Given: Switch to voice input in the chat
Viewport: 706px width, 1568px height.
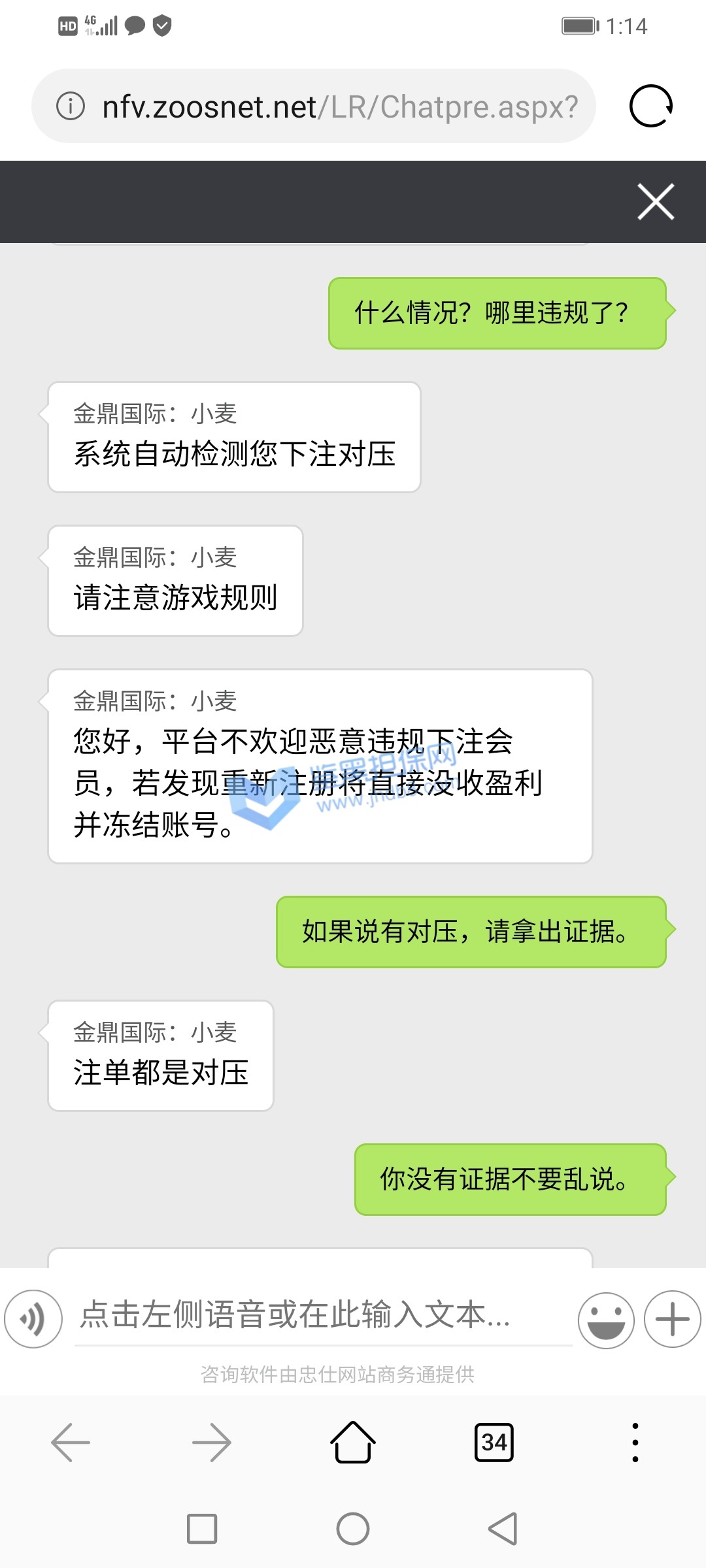Looking at the screenshot, I should point(33,1319).
